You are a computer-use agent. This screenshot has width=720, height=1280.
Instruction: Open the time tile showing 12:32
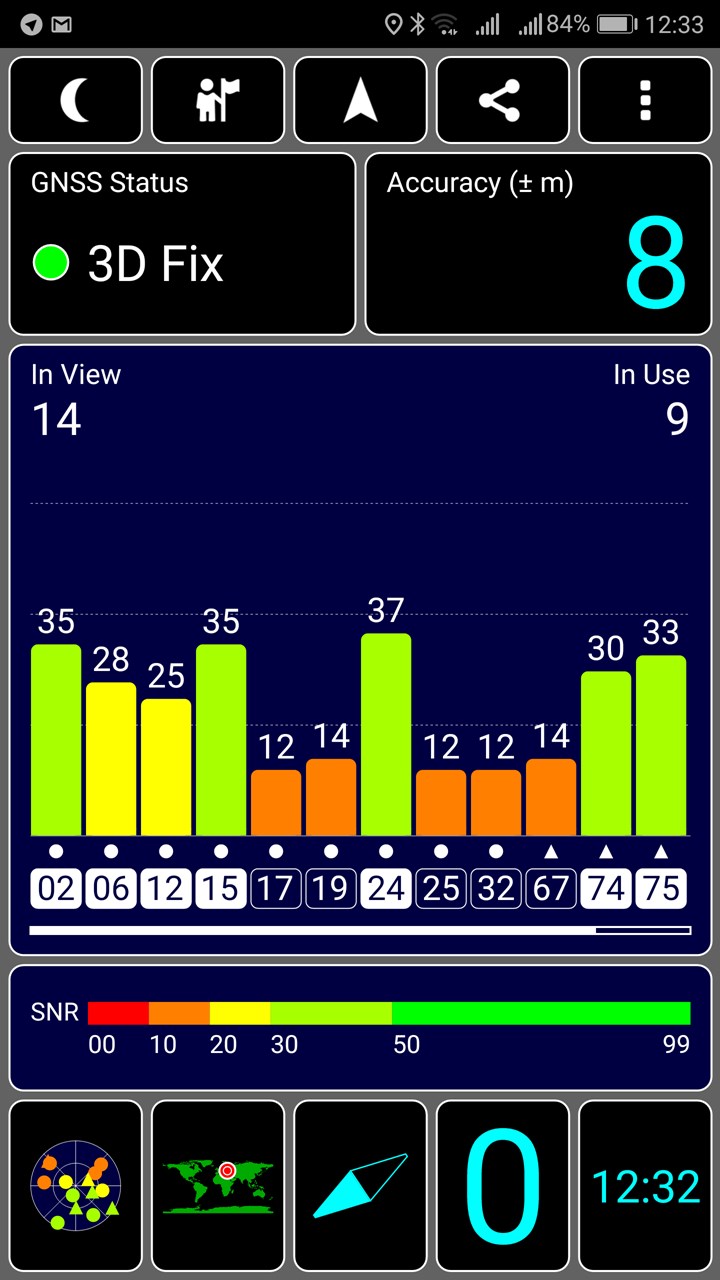pos(645,1186)
